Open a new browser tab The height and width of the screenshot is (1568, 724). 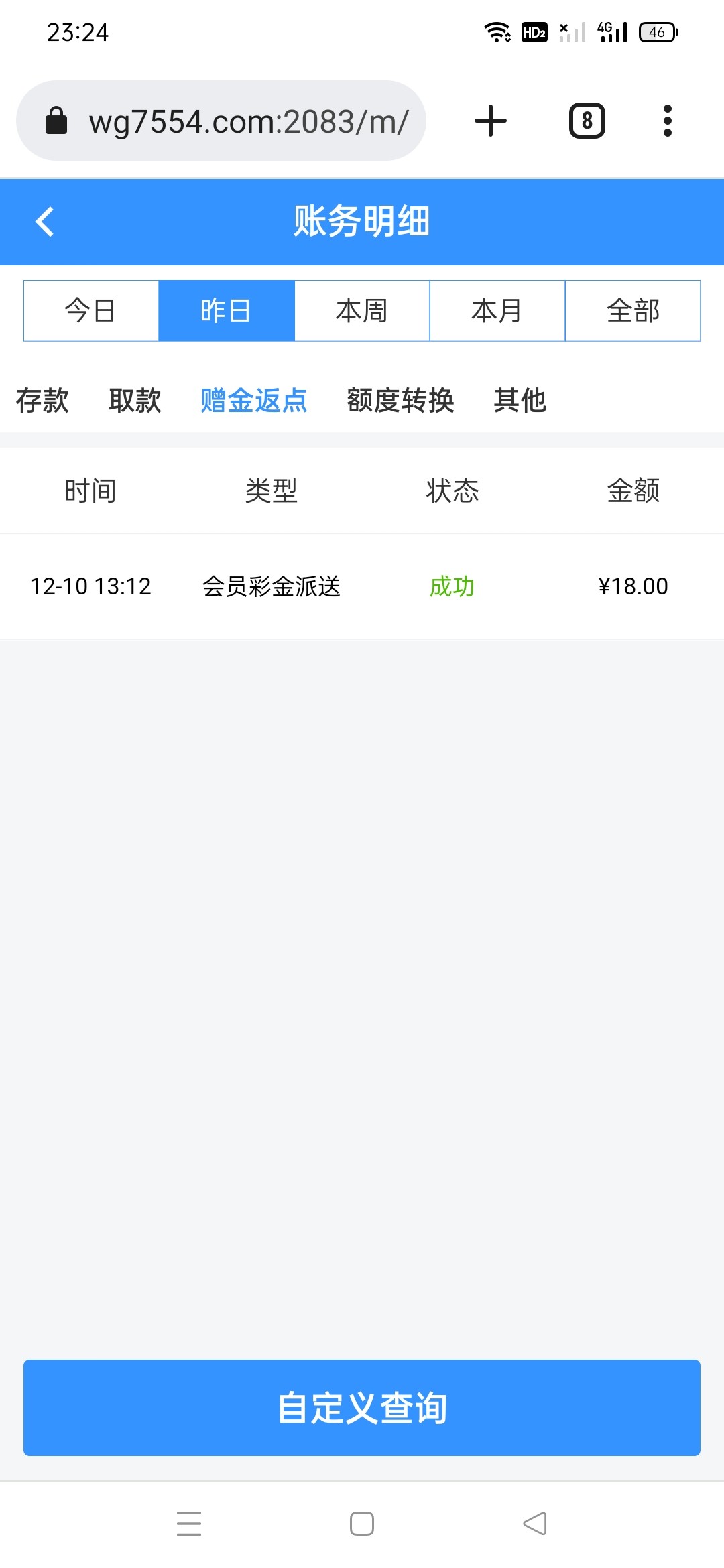point(491,121)
